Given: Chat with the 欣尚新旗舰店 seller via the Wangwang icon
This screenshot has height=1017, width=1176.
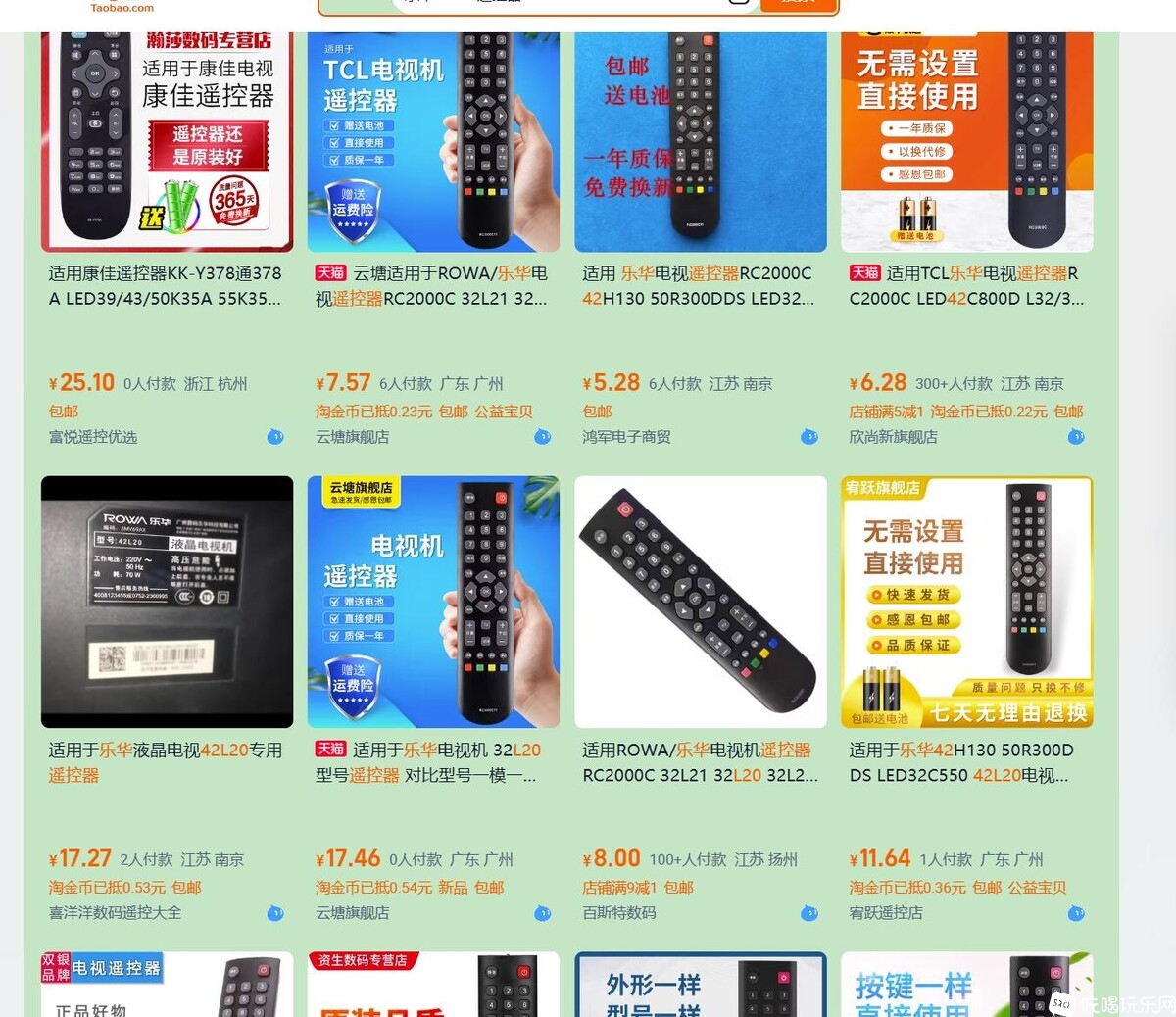Looking at the screenshot, I should [x=1075, y=437].
